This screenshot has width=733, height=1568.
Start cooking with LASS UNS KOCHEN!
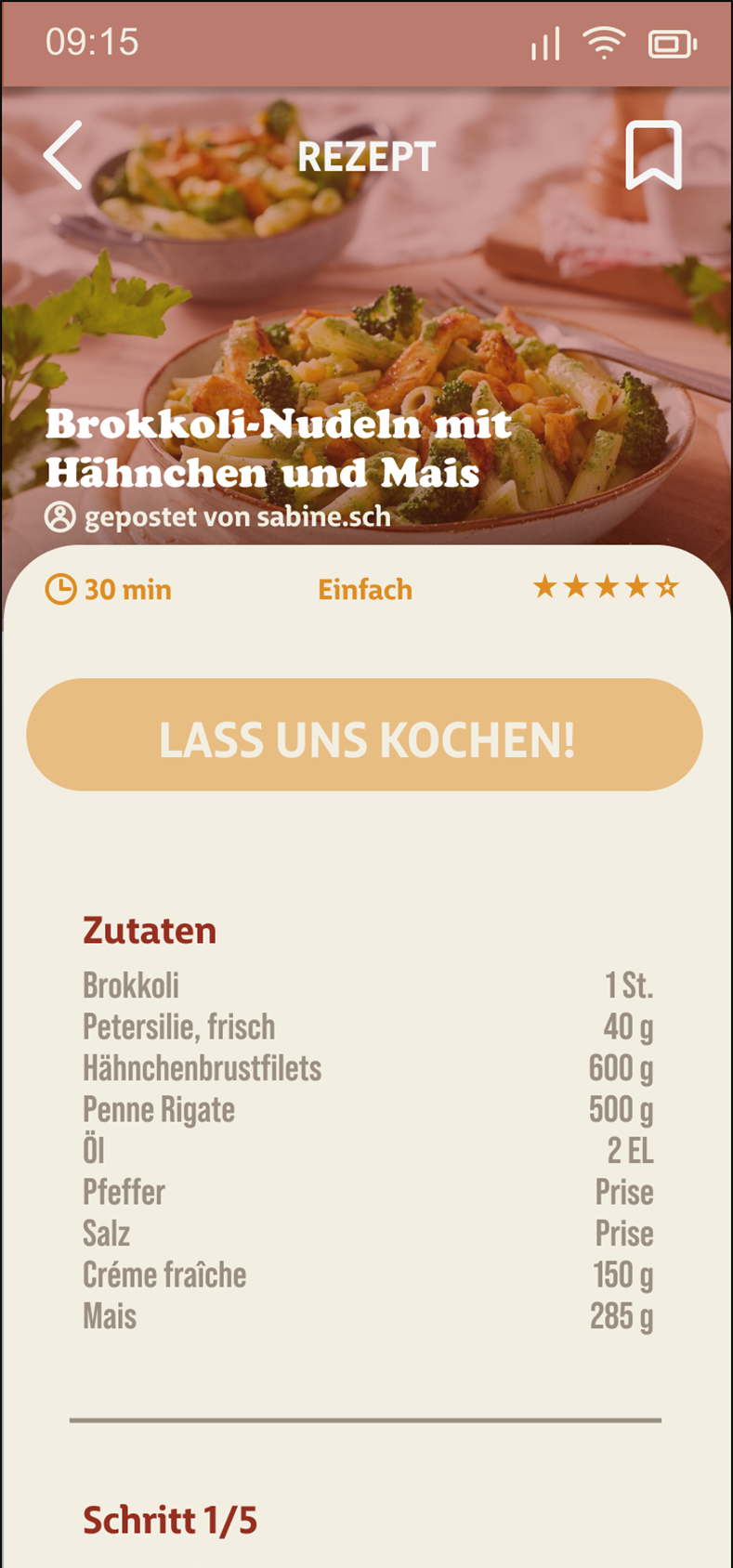point(364,735)
